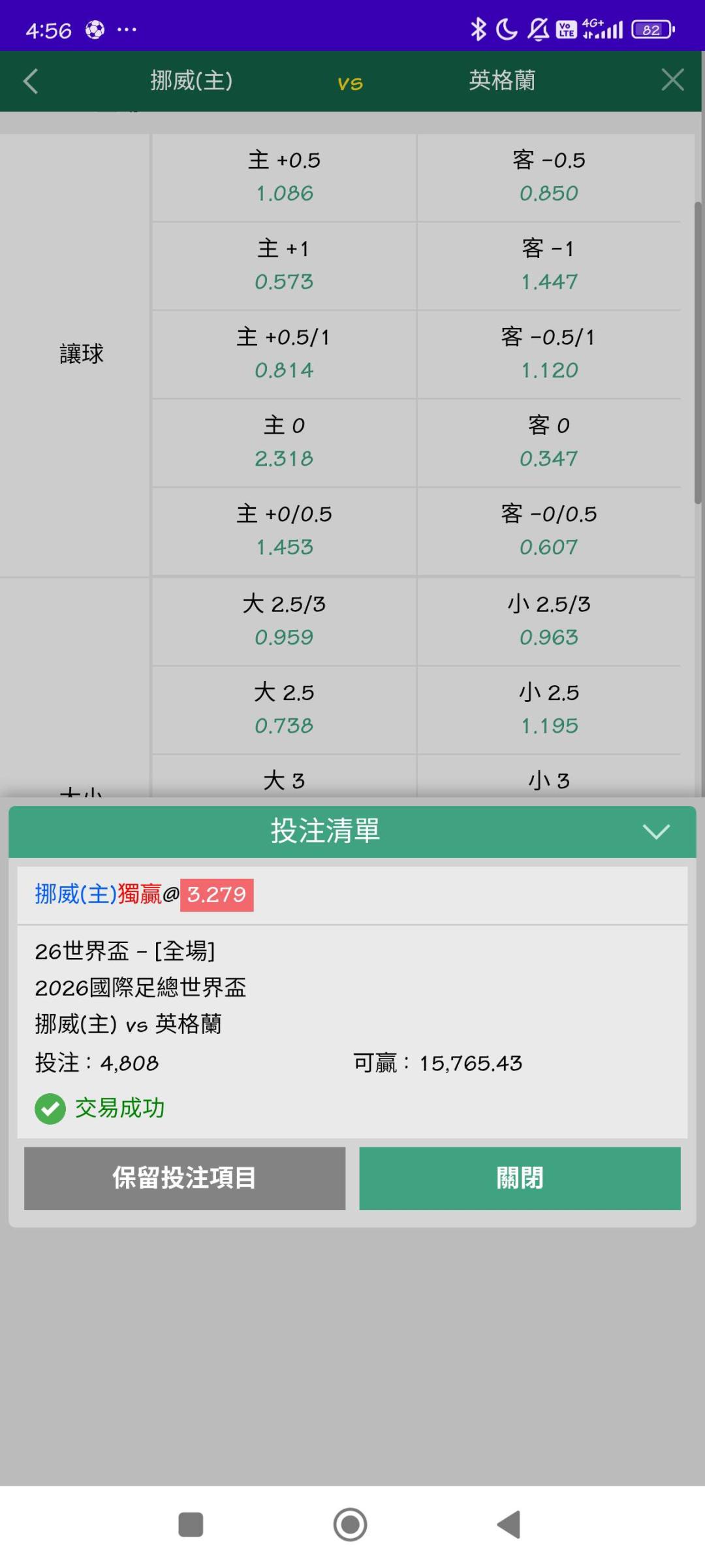This screenshot has width=705, height=1568.
Task: Select handicap 主 +0.5 at 1.086
Action: click(284, 177)
